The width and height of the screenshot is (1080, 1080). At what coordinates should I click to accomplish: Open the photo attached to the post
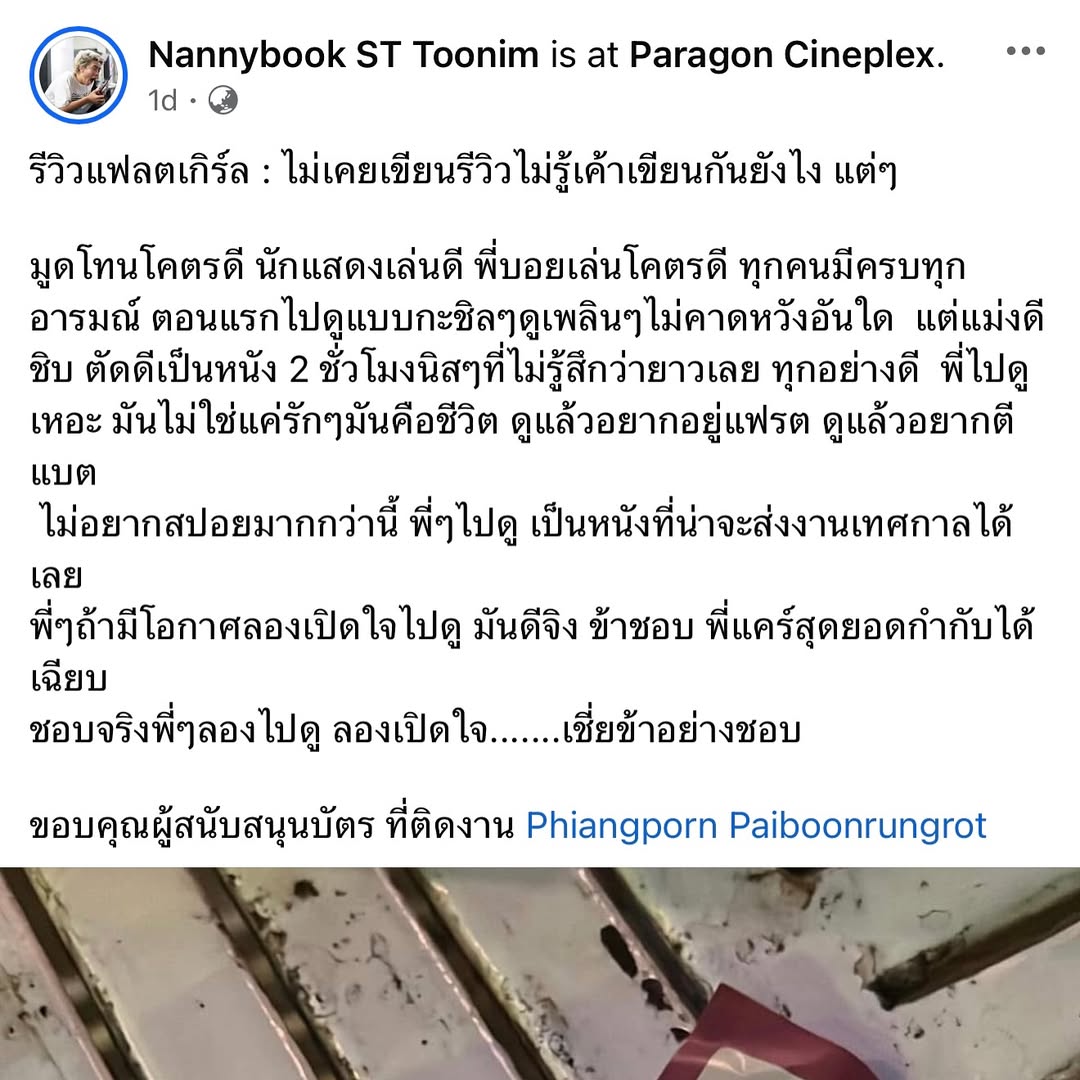pos(540,975)
